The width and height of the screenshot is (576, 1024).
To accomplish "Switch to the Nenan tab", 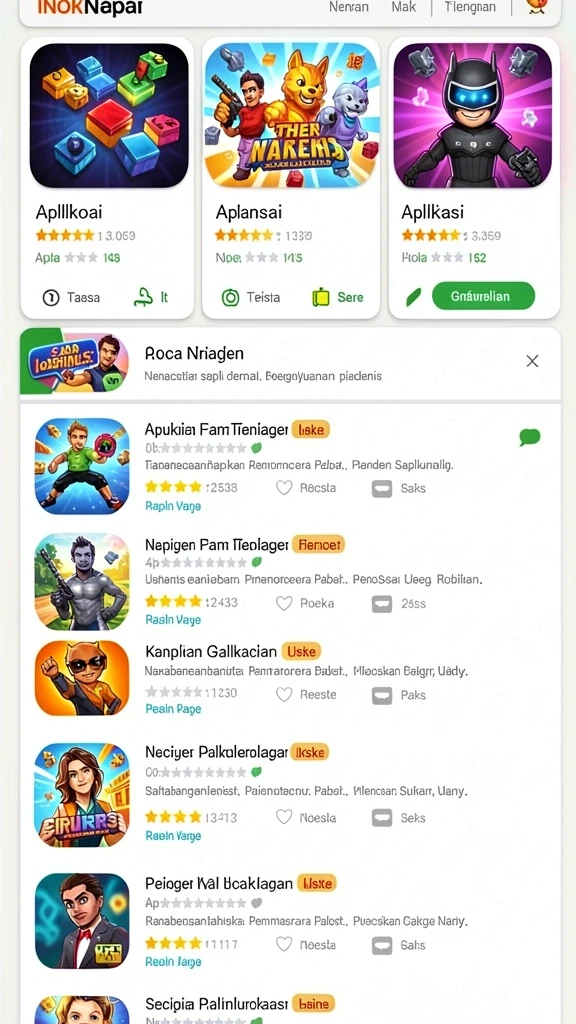I will 348,7.
